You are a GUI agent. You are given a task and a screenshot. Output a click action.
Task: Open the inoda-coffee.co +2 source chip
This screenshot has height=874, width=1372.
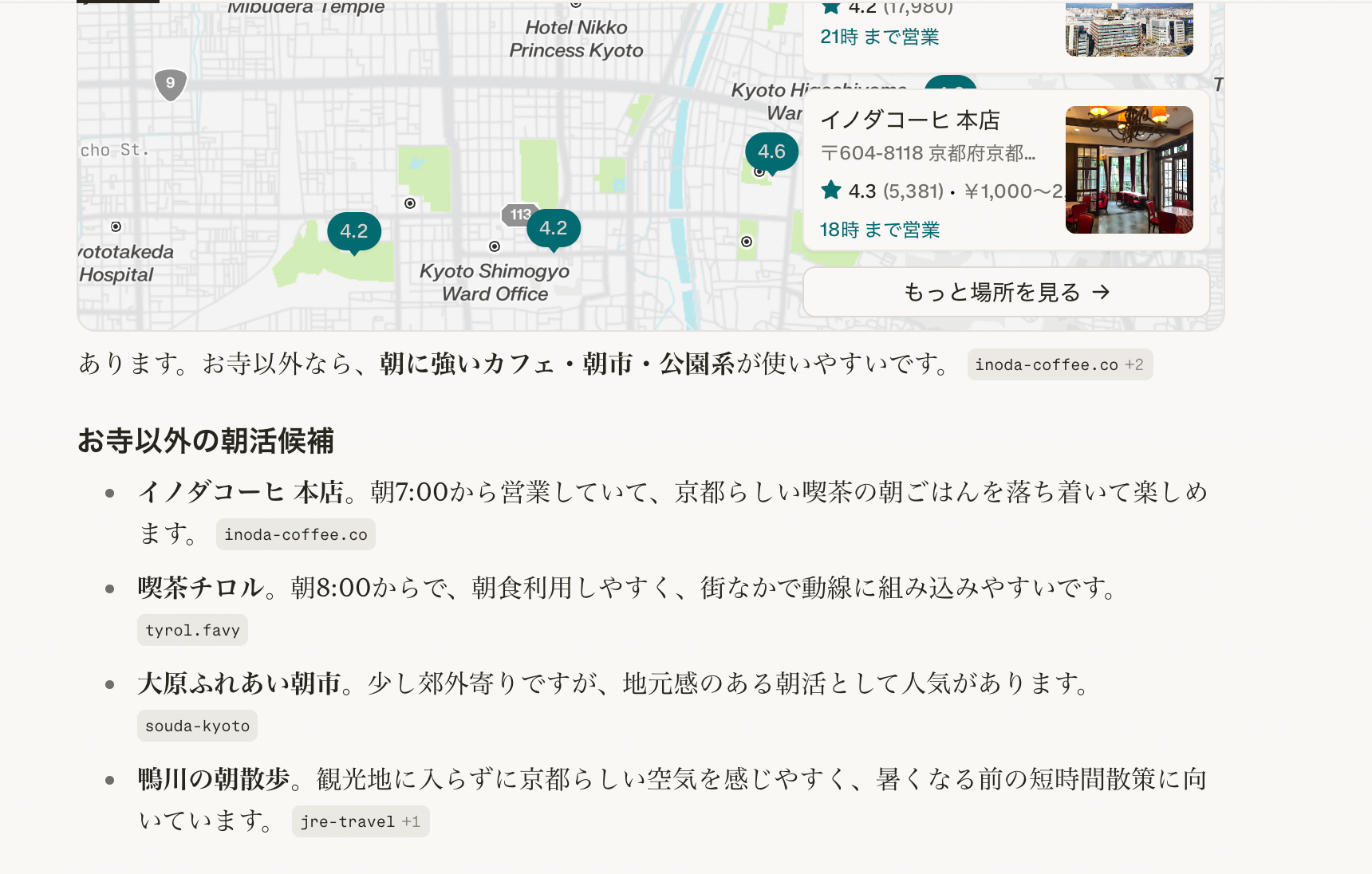[1059, 364]
